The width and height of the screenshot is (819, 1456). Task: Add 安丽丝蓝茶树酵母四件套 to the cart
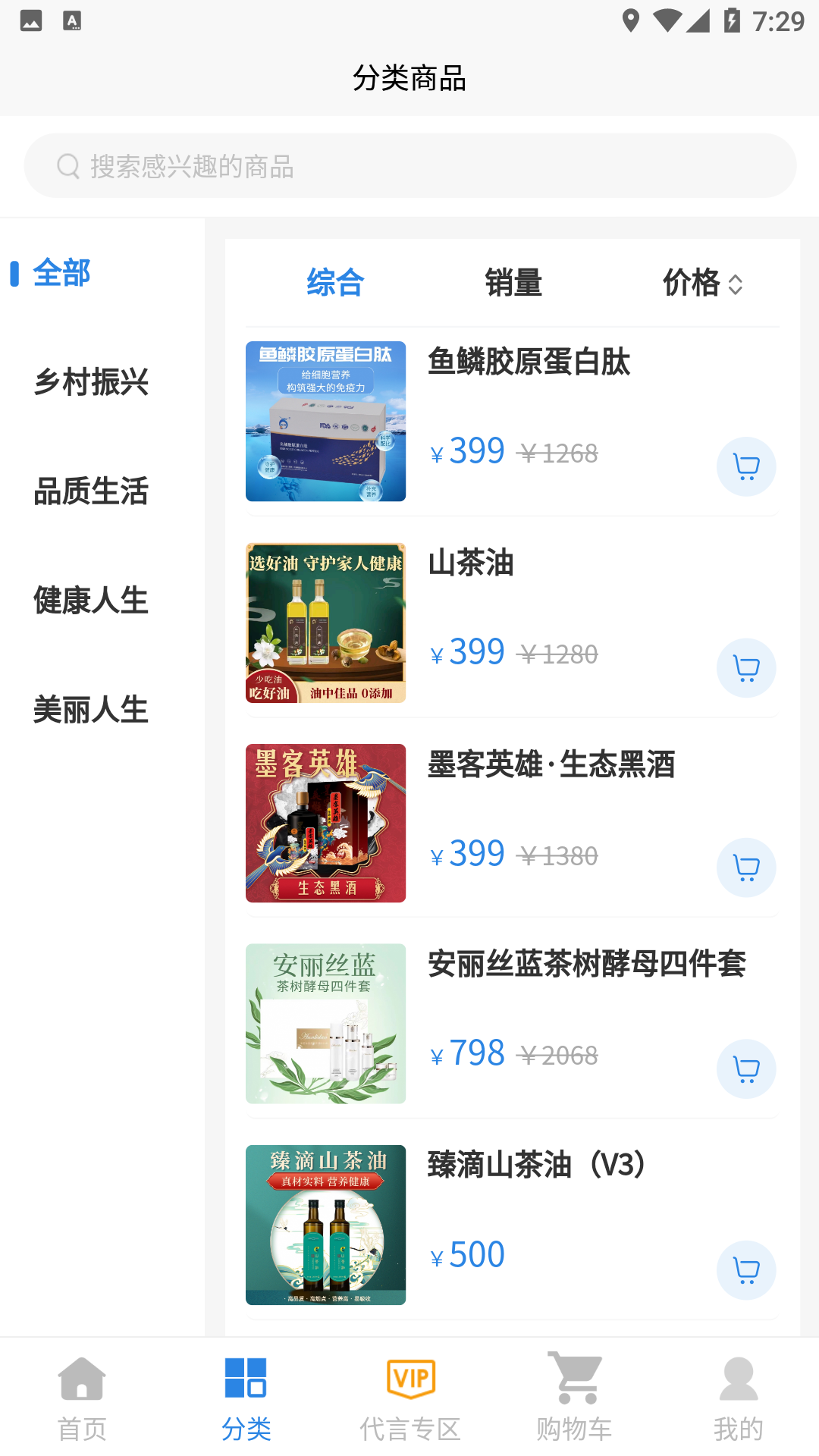click(x=745, y=1069)
